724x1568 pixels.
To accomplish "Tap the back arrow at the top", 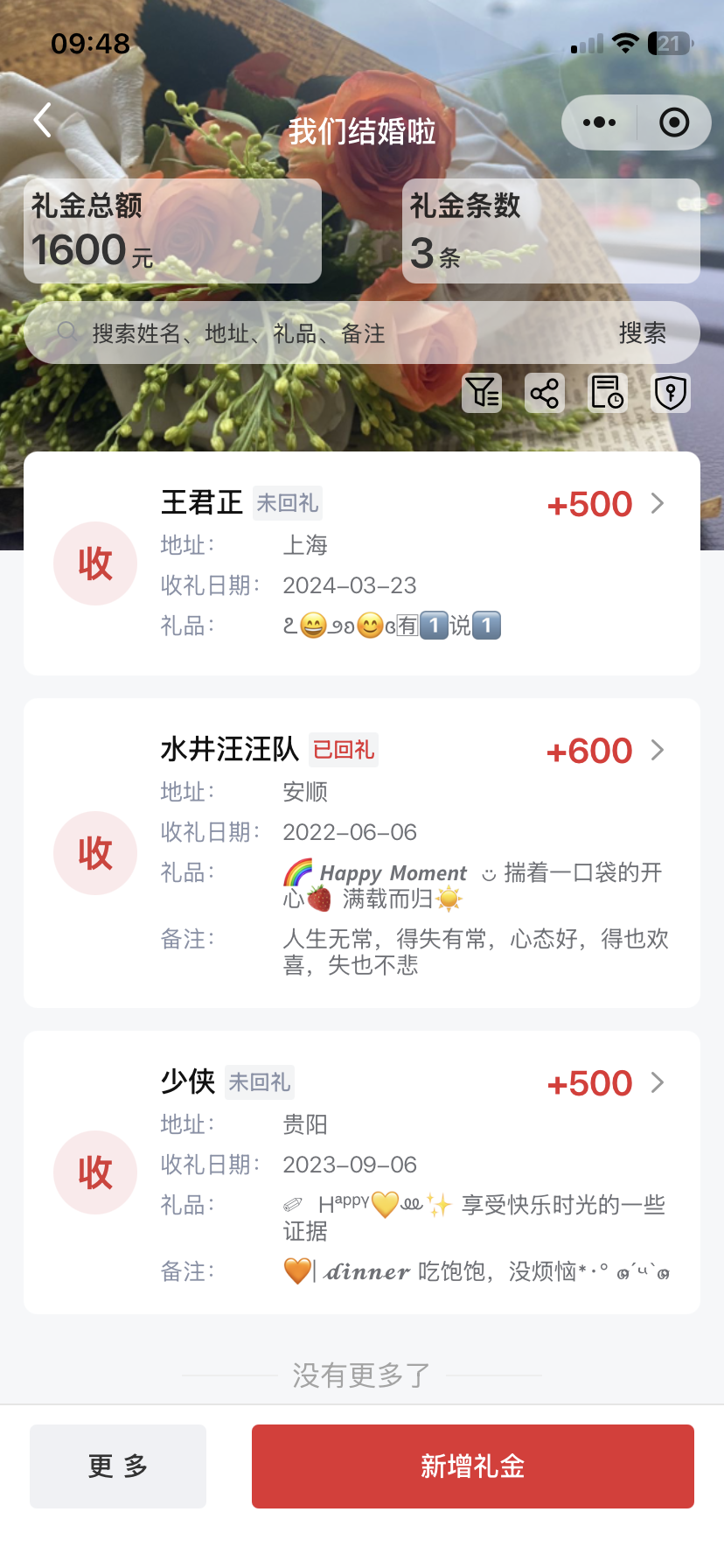I will click(40, 121).
